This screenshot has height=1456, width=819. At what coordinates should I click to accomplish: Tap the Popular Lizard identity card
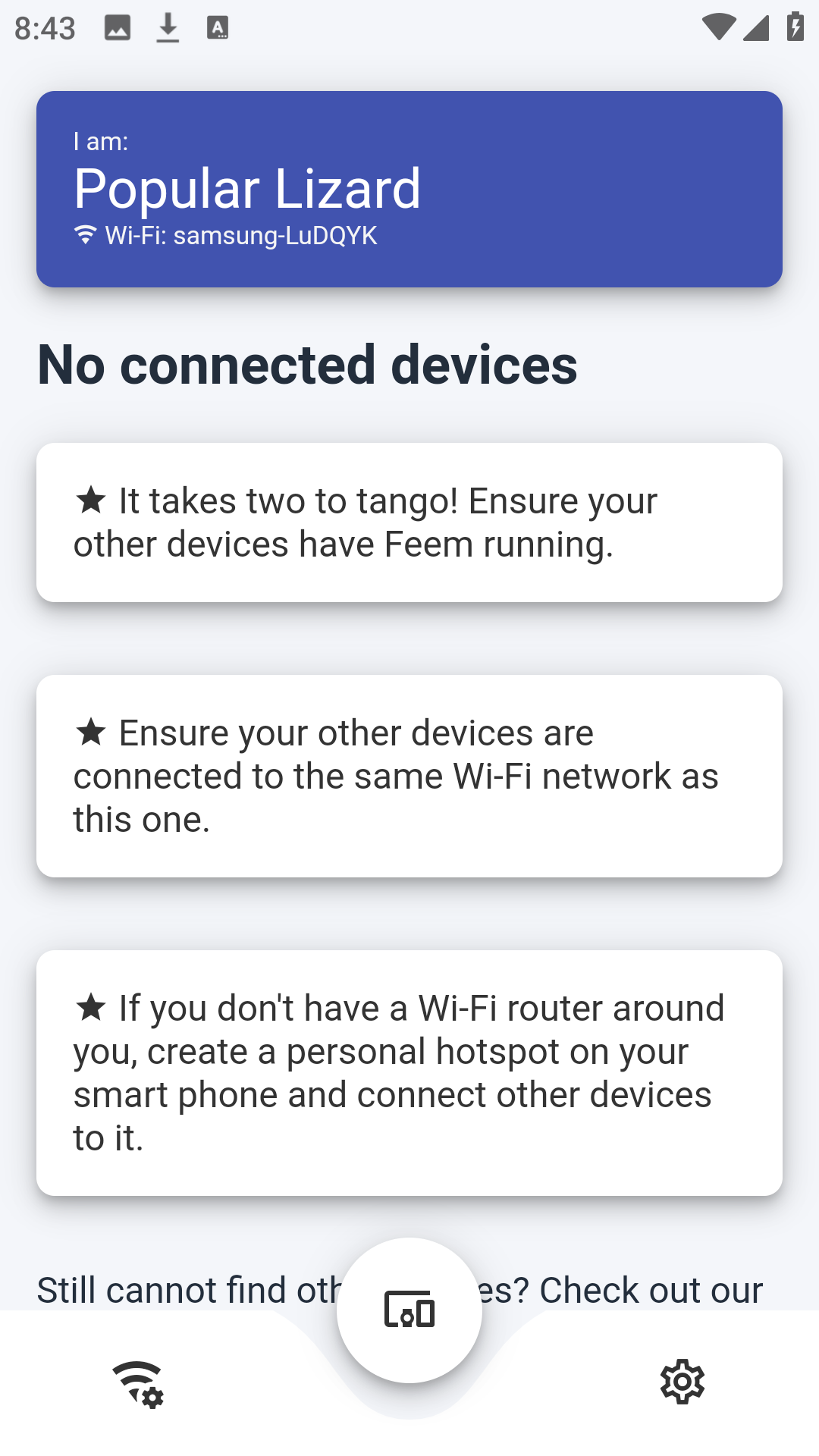(x=409, y=189)
